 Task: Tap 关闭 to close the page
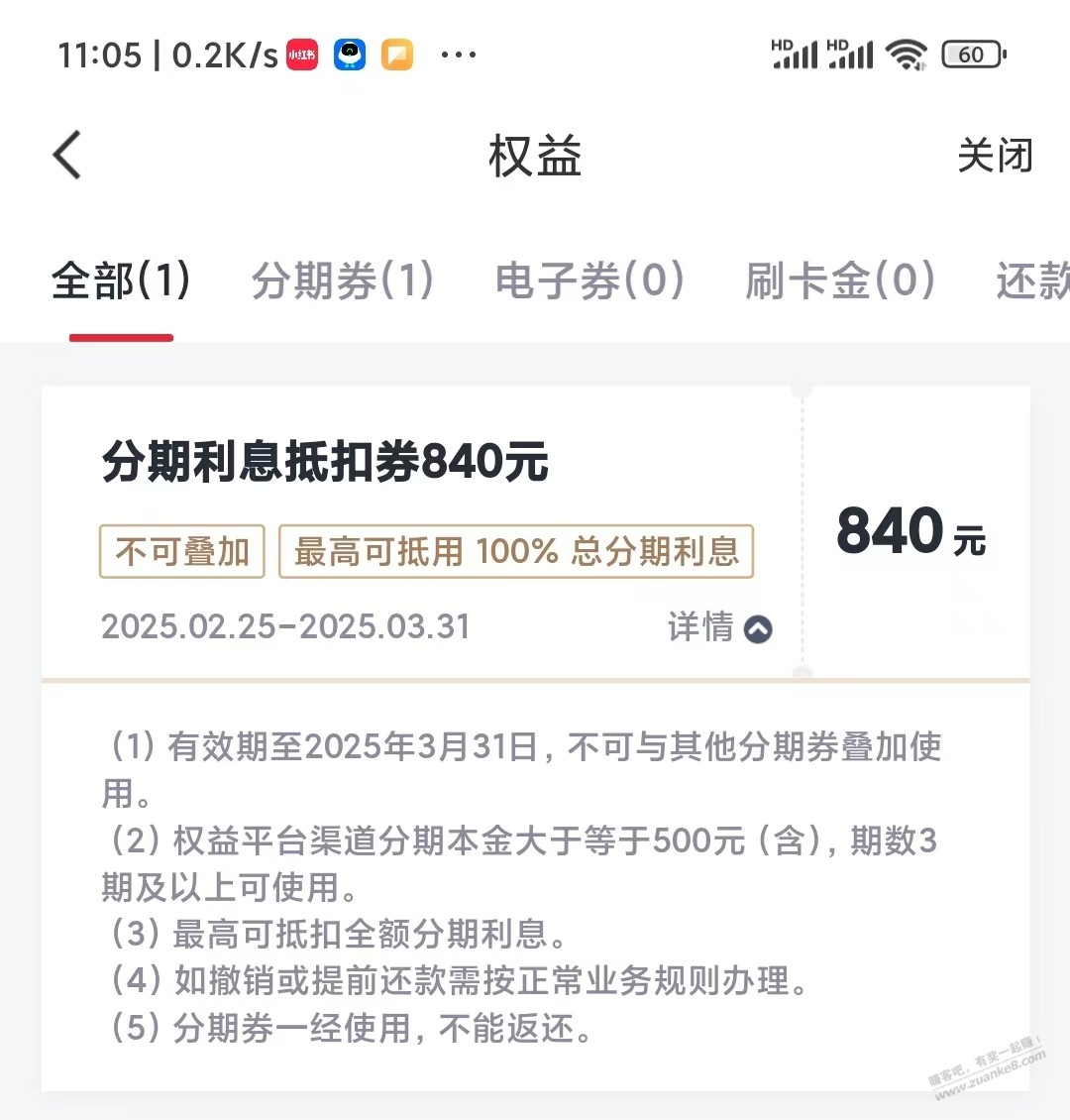coord(994,156)
